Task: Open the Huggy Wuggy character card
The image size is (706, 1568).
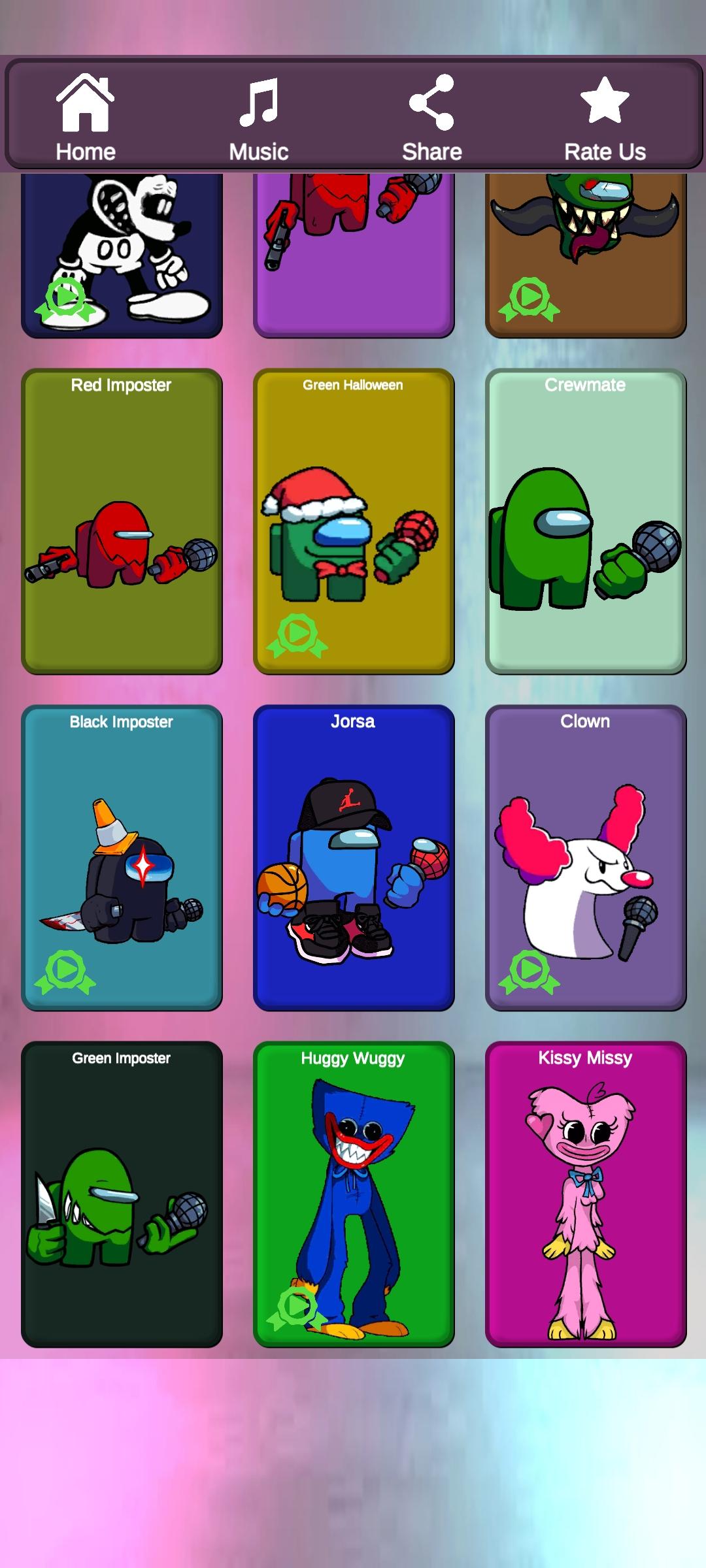Action: (x=354, y=1194)
